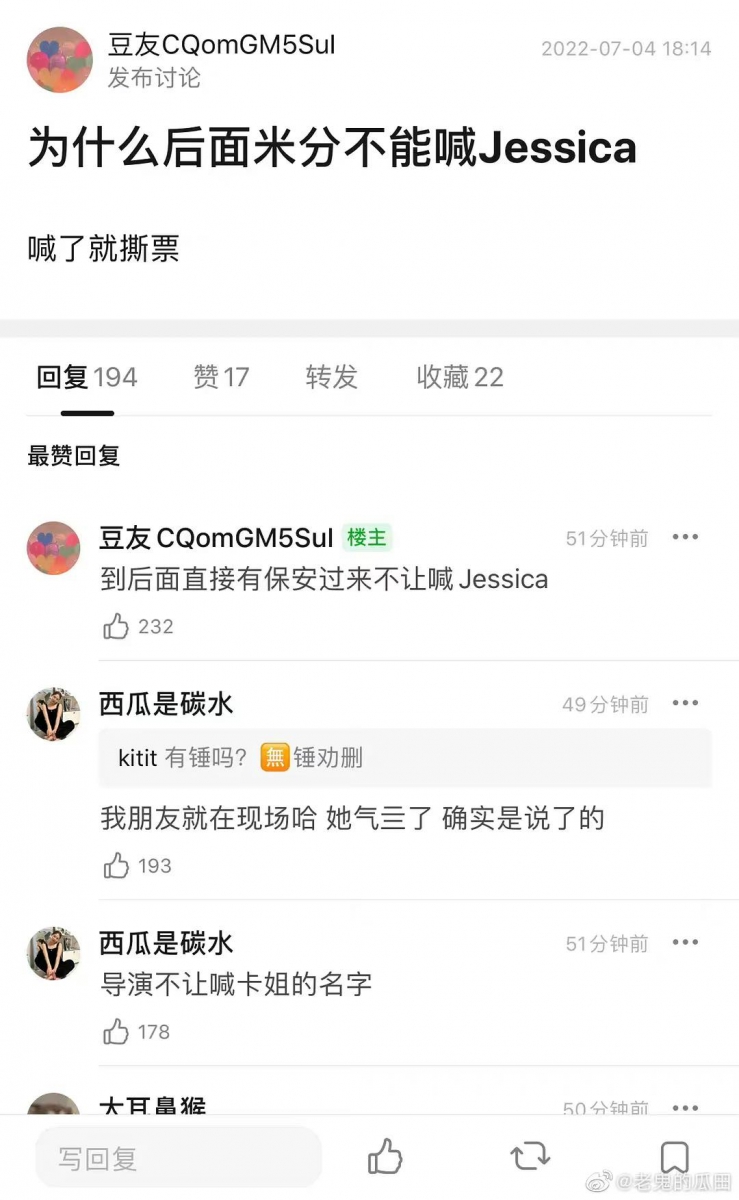Like the reply with 178 likes
The width and height of the screenshot is (739, 1200).
click(x=117, y=1032)
